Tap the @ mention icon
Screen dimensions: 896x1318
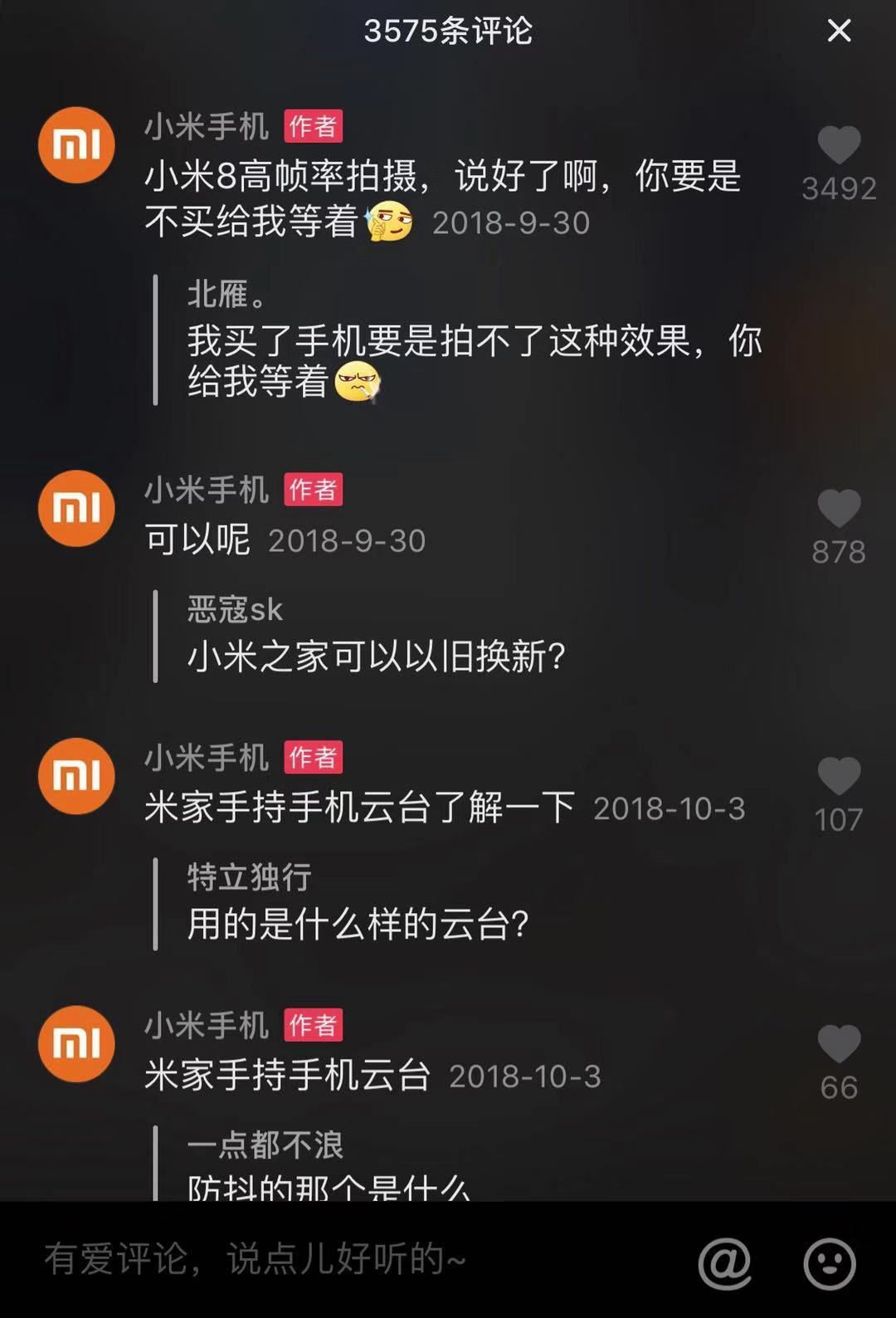point(724,1263)
